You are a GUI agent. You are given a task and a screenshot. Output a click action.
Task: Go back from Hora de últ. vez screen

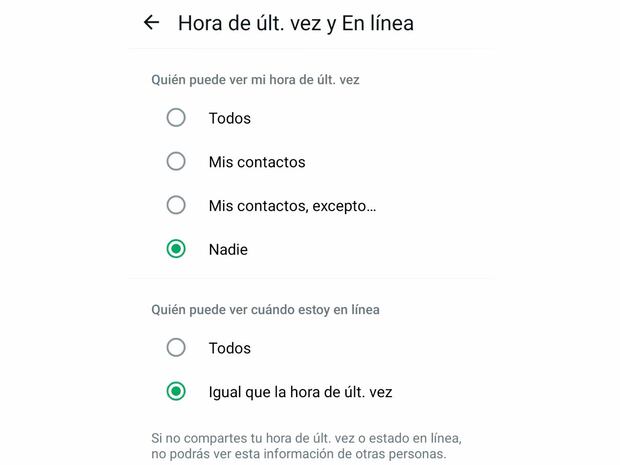[x=152, y=23]
